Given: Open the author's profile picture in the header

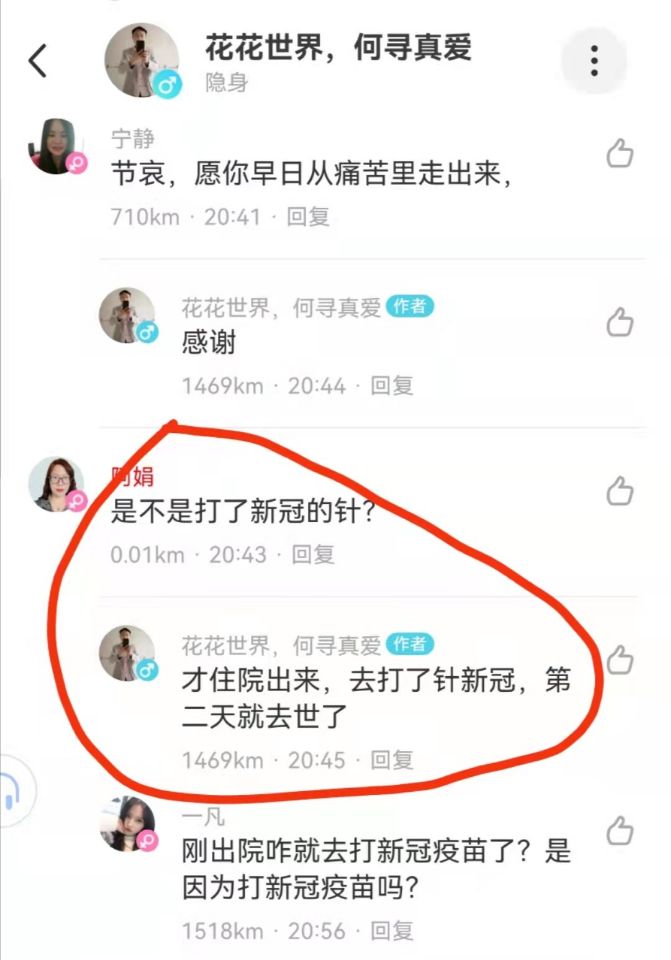Looking at the screenshot, I should (141, 60).
